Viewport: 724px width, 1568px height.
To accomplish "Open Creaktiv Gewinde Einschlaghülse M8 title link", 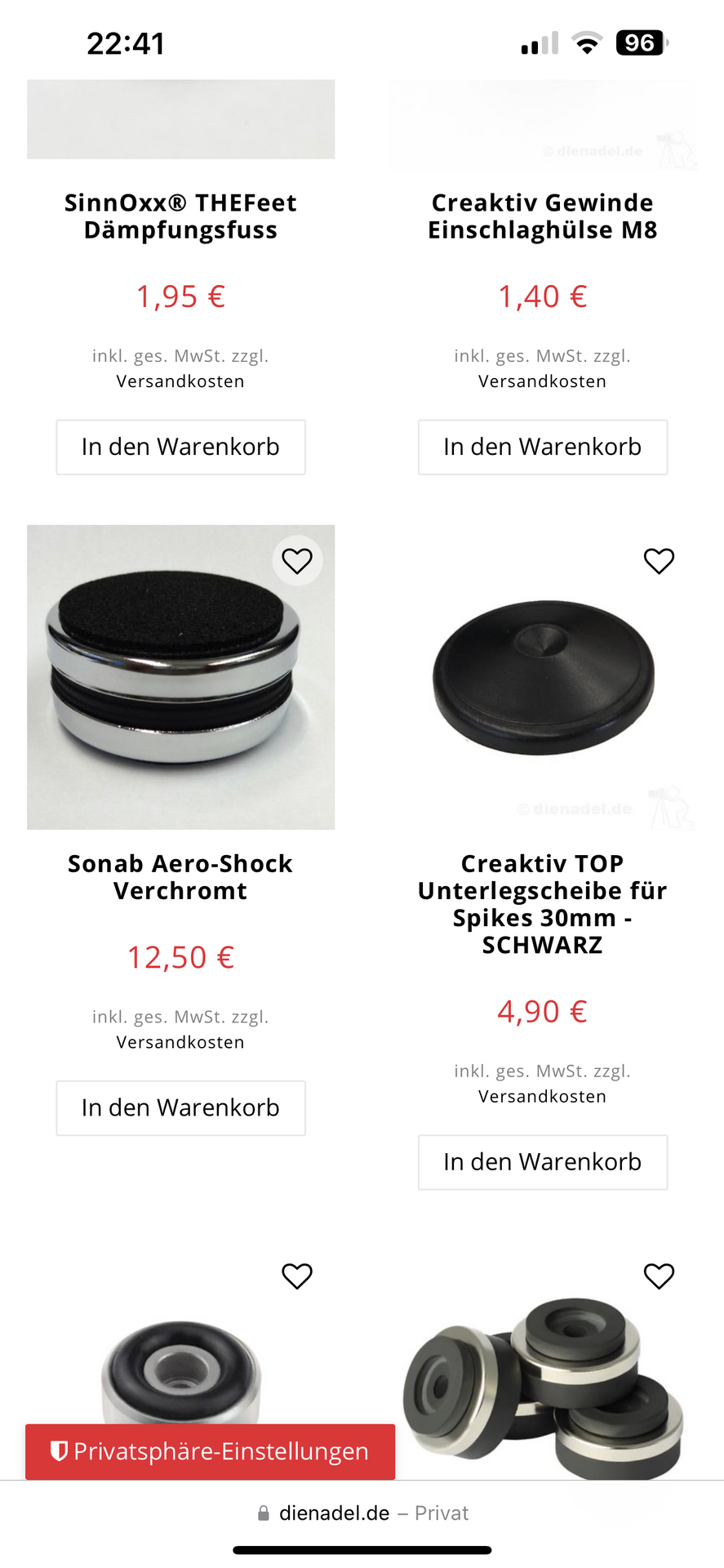I will [543, 216].
